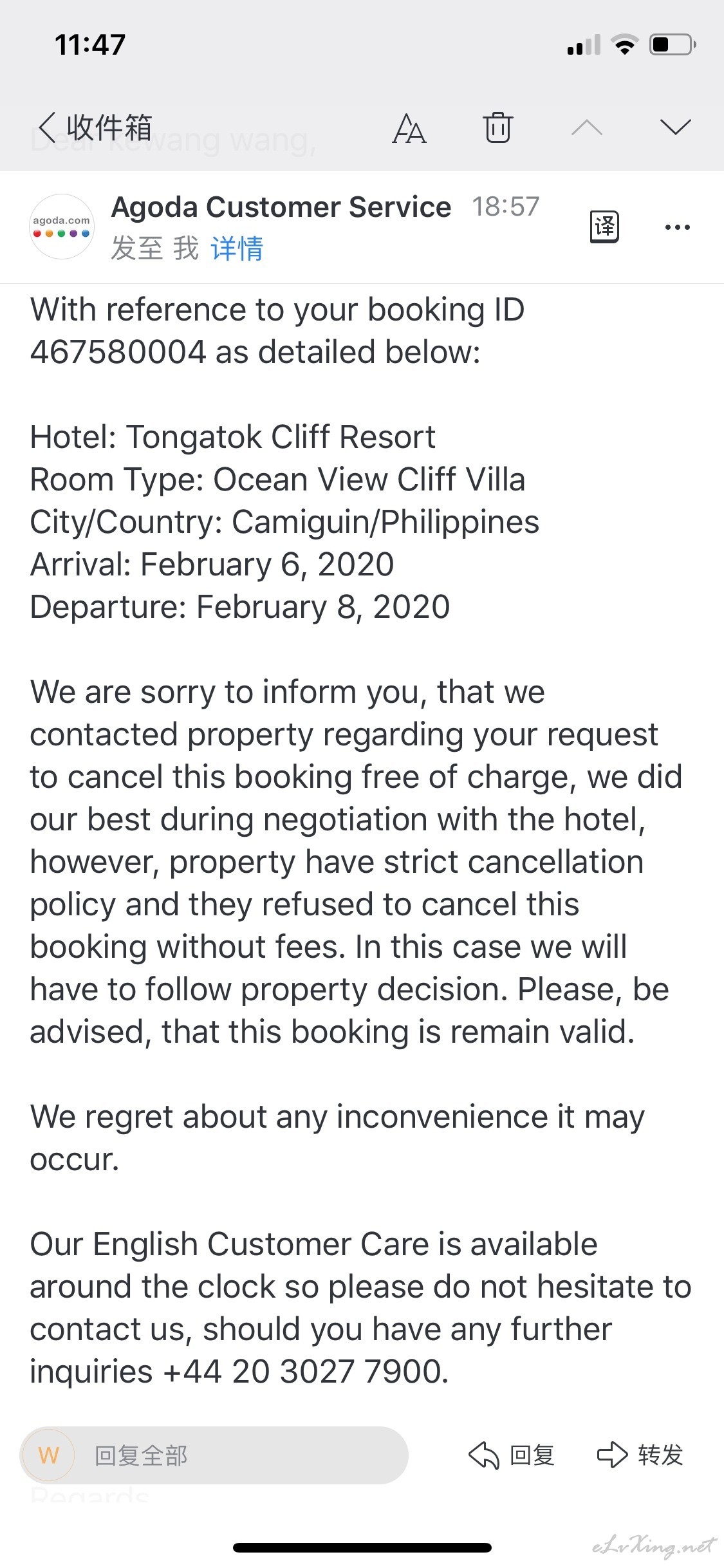The height and width of the screenshot is (1568, 724).
Task: Show sender details via 详情 link
Action: (237, 248)
